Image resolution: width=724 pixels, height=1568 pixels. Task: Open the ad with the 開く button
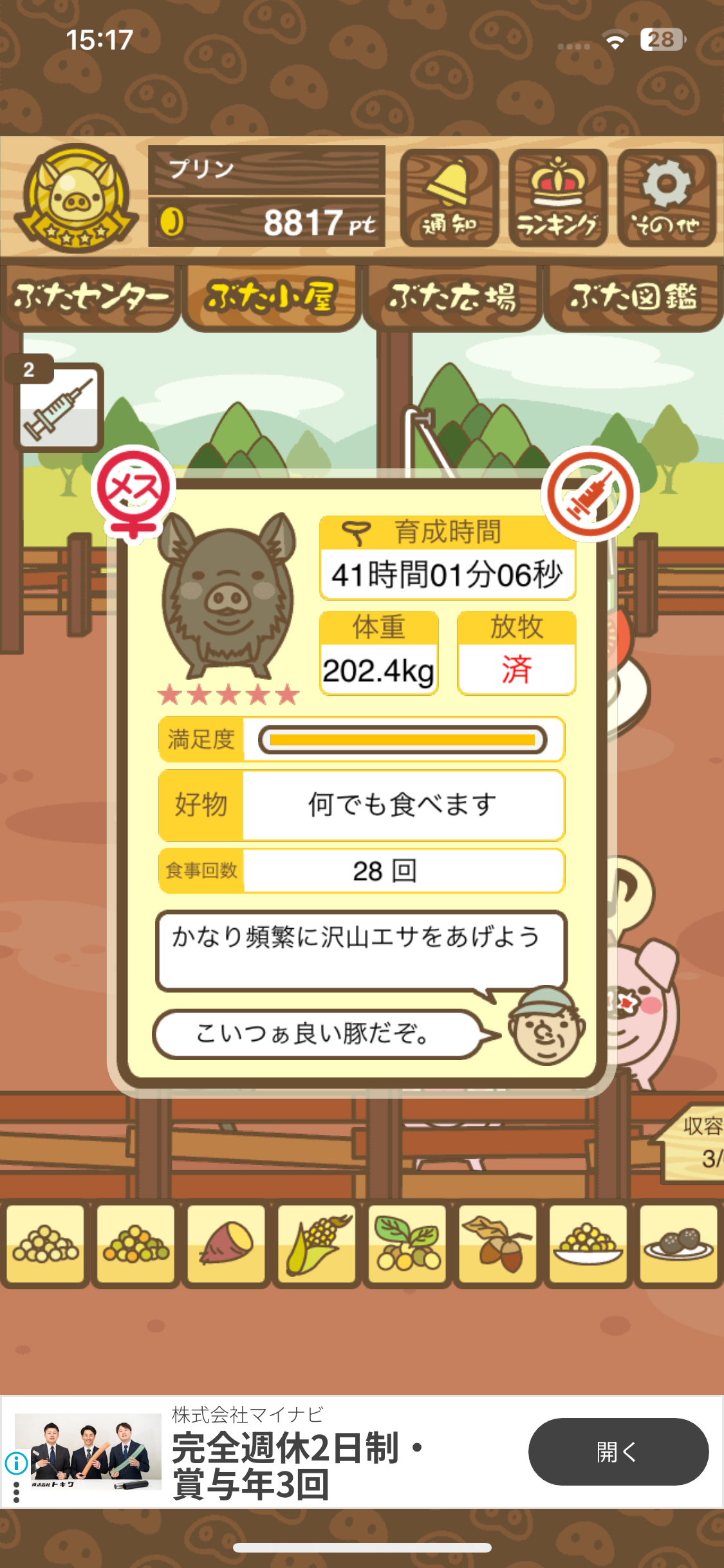pyautogui.click(x=618, y=1451)
